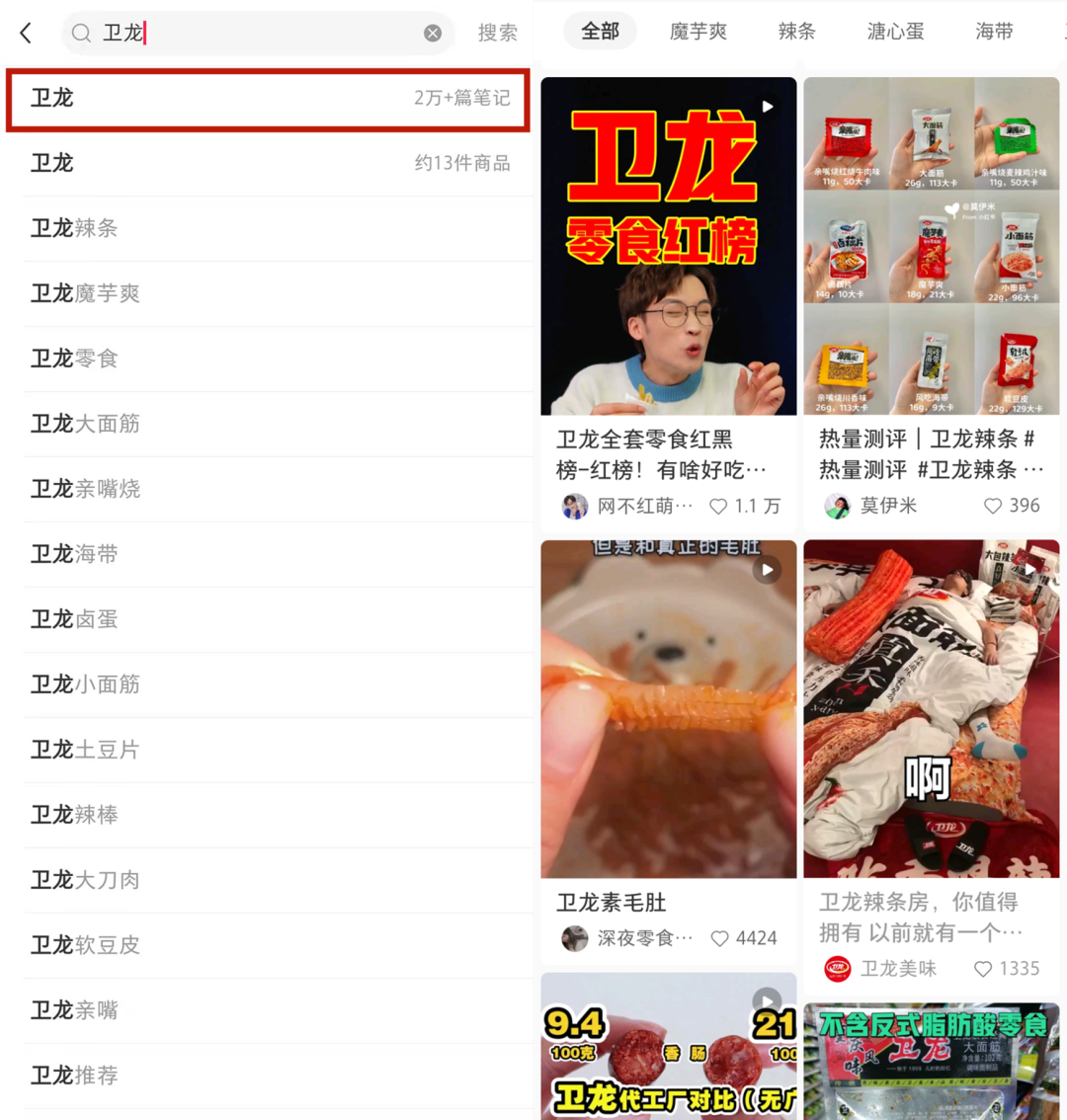This screenshot has height=1120, width=1067.
Task: Pick the 卫龙大面筋 suggestion
Action: (x=269, y=424)
